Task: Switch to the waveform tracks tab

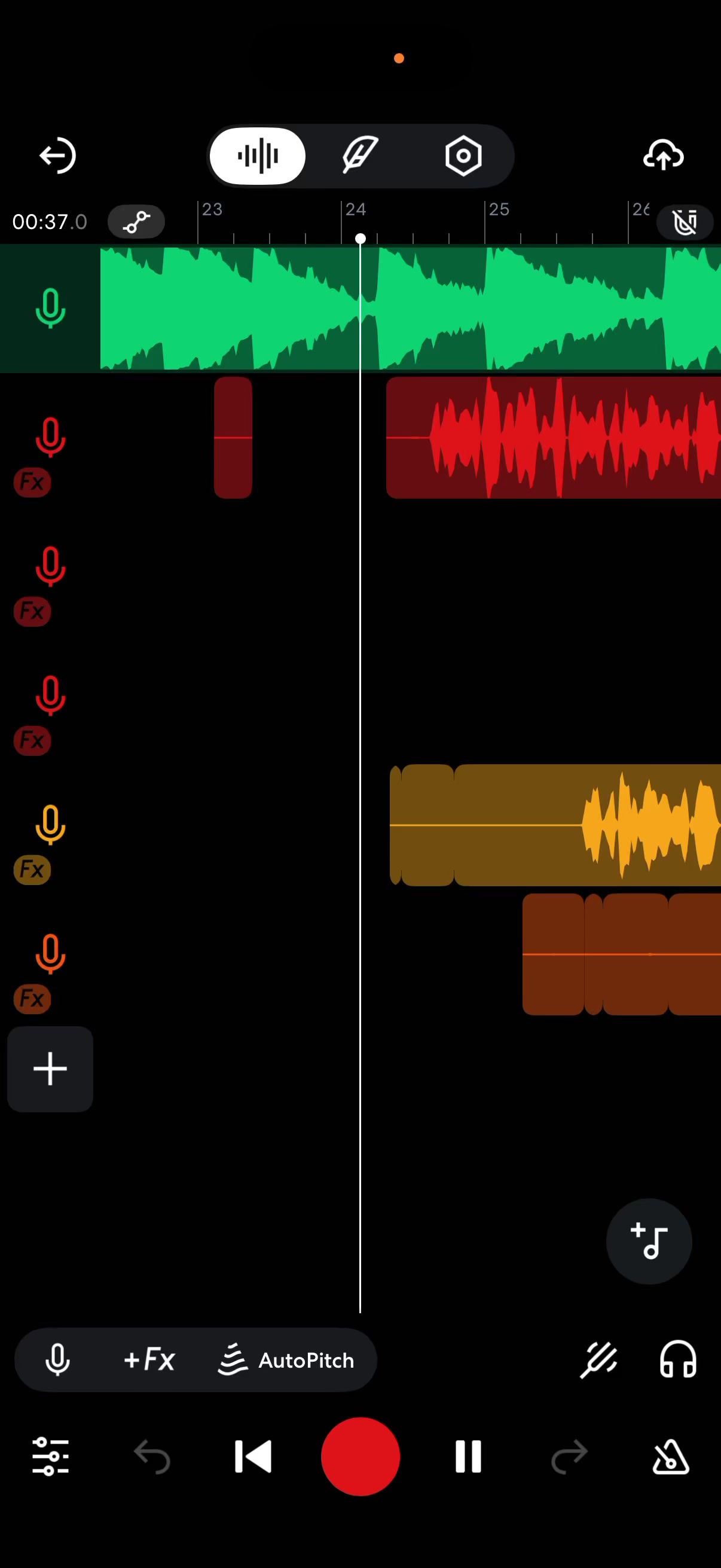Action: click(257, 156)
